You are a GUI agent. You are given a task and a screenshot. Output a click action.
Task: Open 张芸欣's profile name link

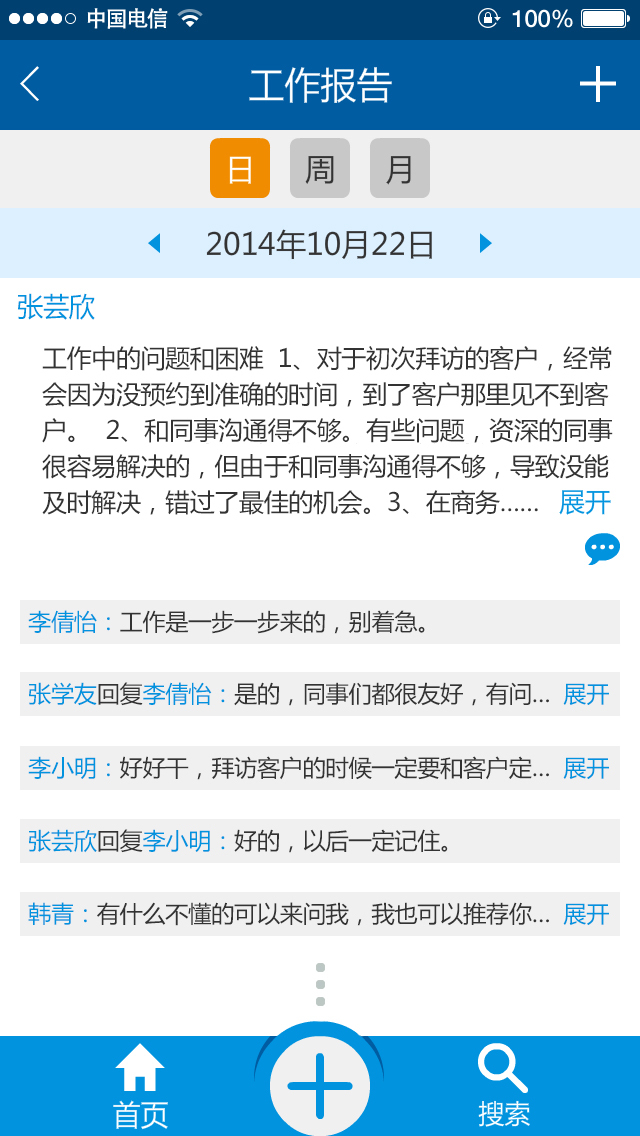56,307
